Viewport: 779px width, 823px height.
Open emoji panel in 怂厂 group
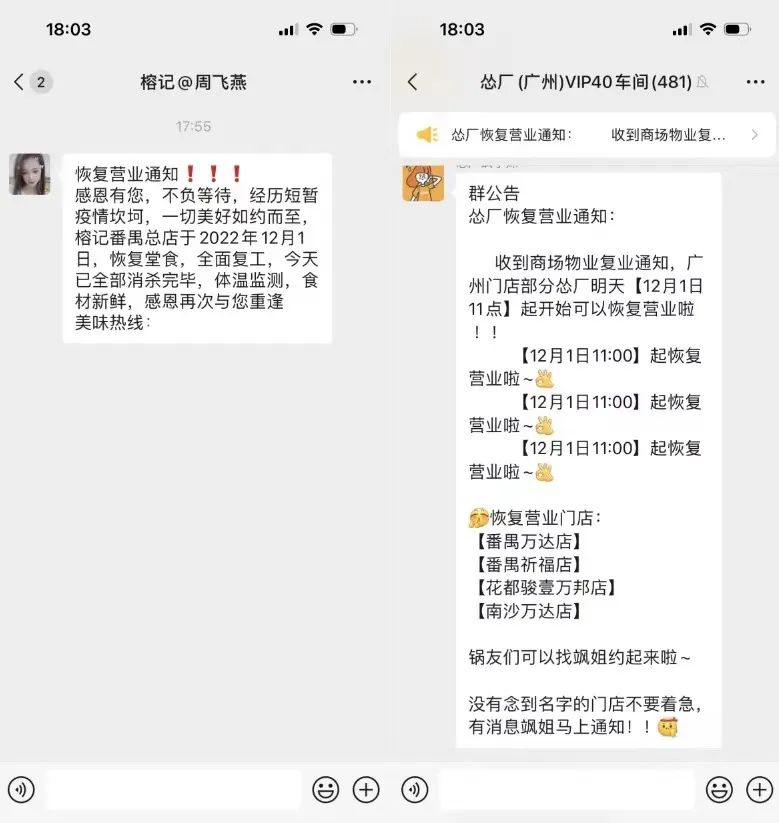(x=718, y=790)
